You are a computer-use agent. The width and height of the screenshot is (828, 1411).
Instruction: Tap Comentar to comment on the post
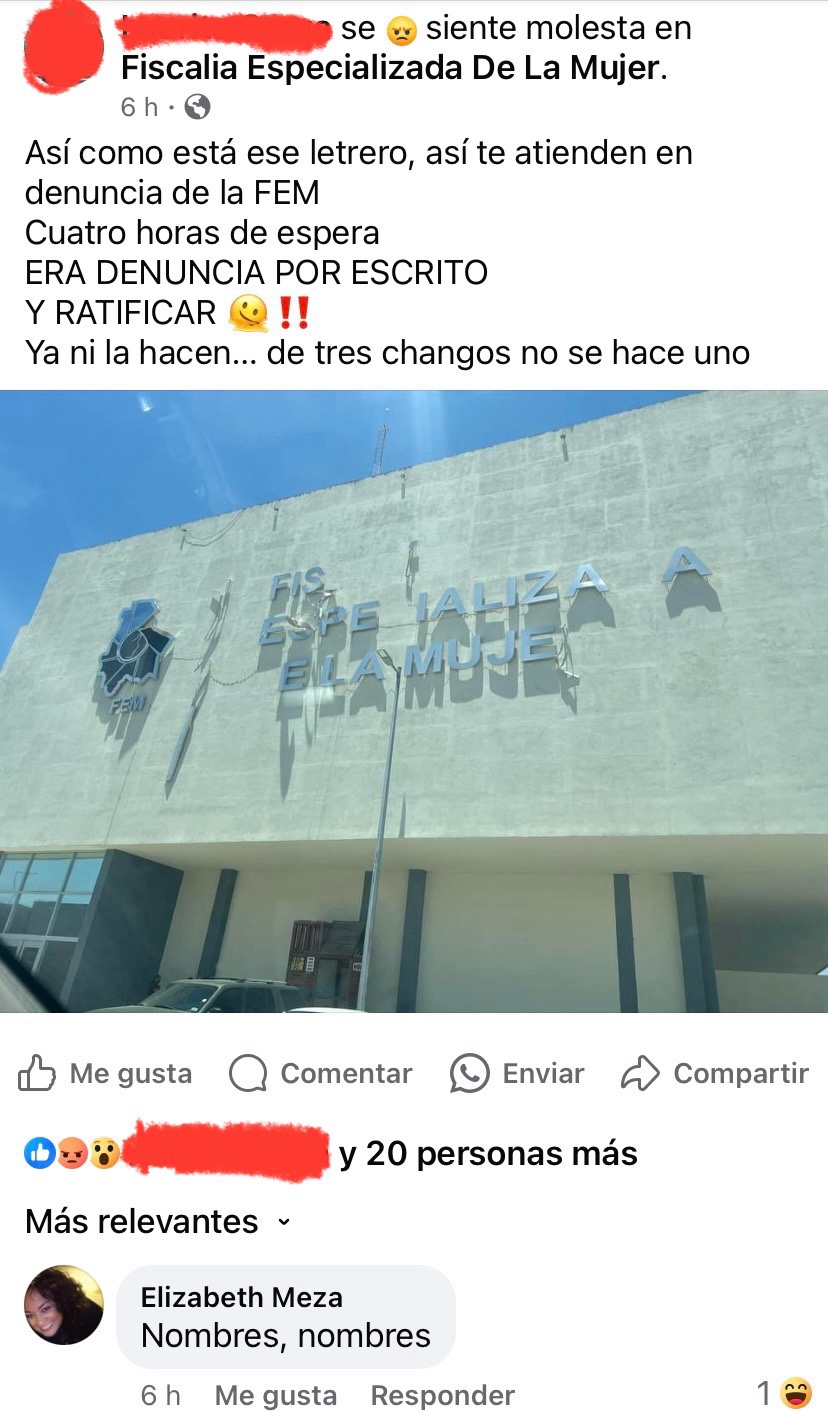click(x=320, y=1073)
